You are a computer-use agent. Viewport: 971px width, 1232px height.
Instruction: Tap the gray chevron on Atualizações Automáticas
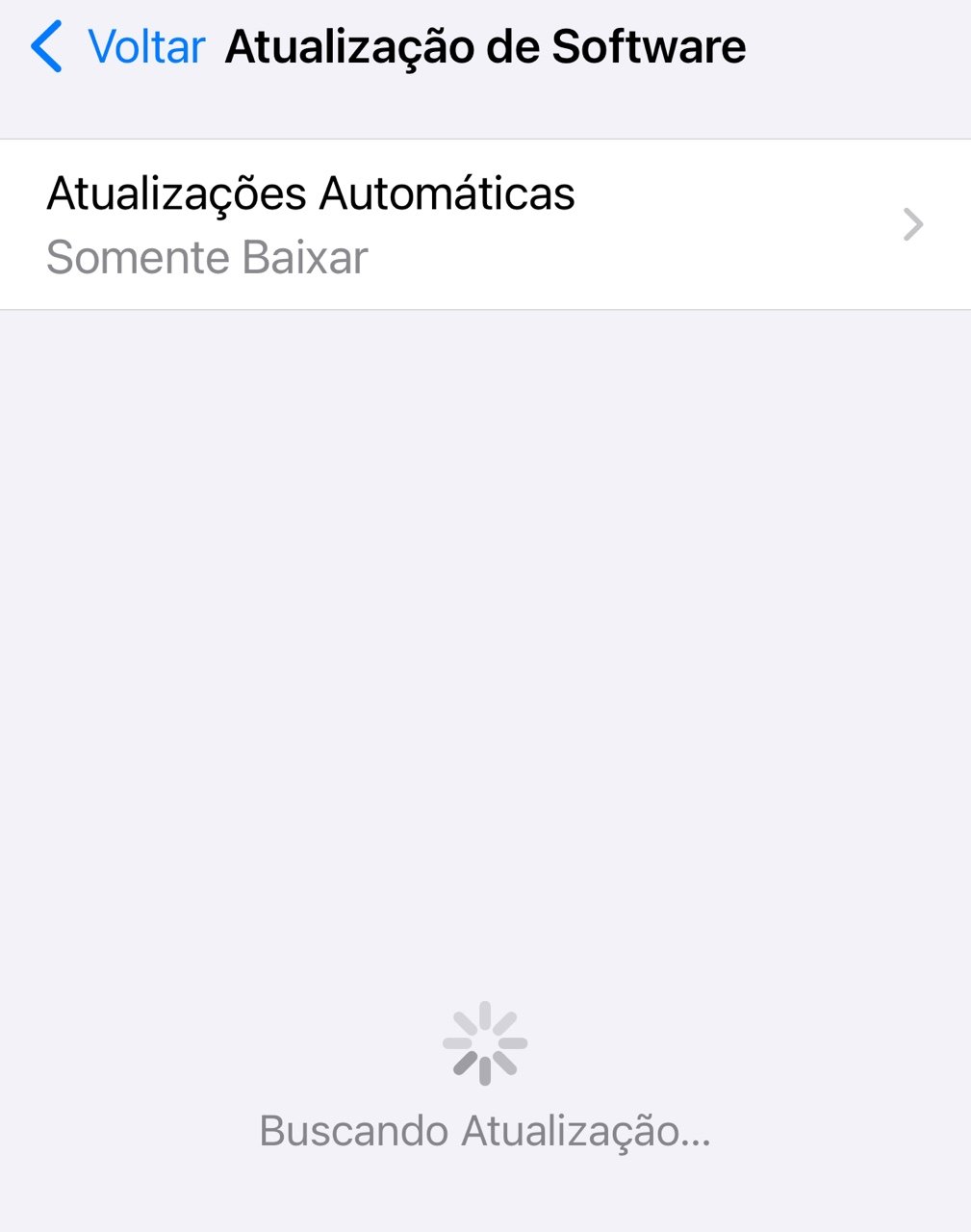coord(911,224)
